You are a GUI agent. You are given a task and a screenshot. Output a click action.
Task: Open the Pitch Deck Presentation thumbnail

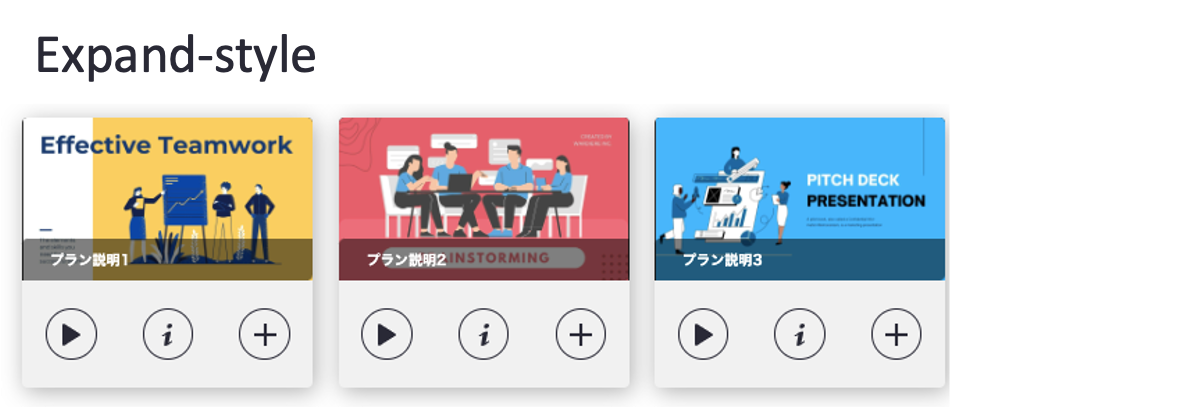[800, 190]
